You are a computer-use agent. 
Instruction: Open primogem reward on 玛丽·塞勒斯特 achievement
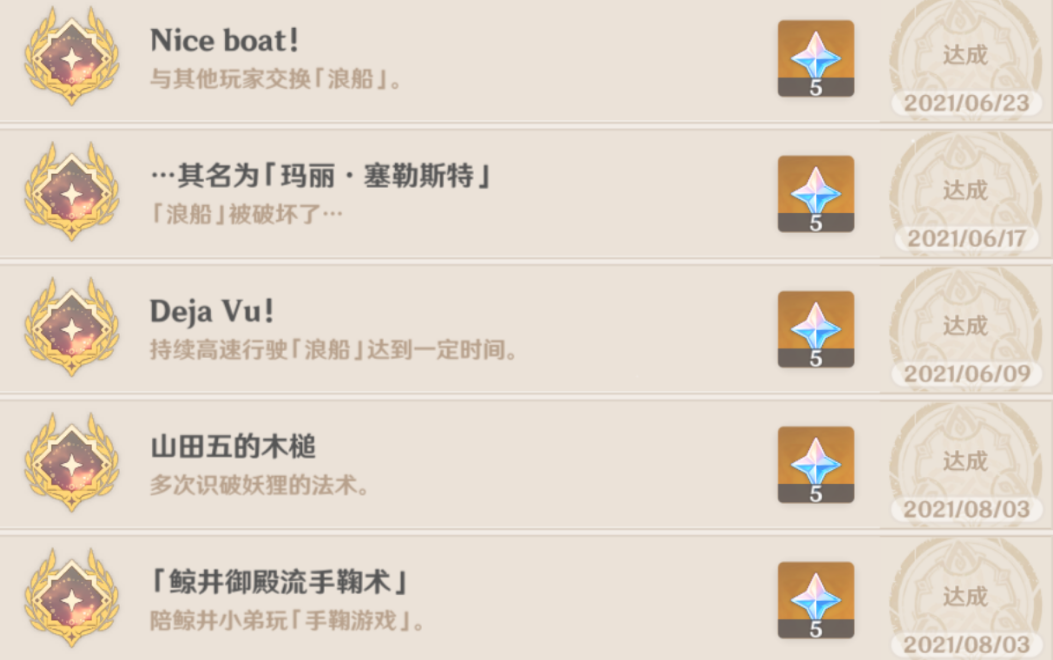(x=815, y=193)
